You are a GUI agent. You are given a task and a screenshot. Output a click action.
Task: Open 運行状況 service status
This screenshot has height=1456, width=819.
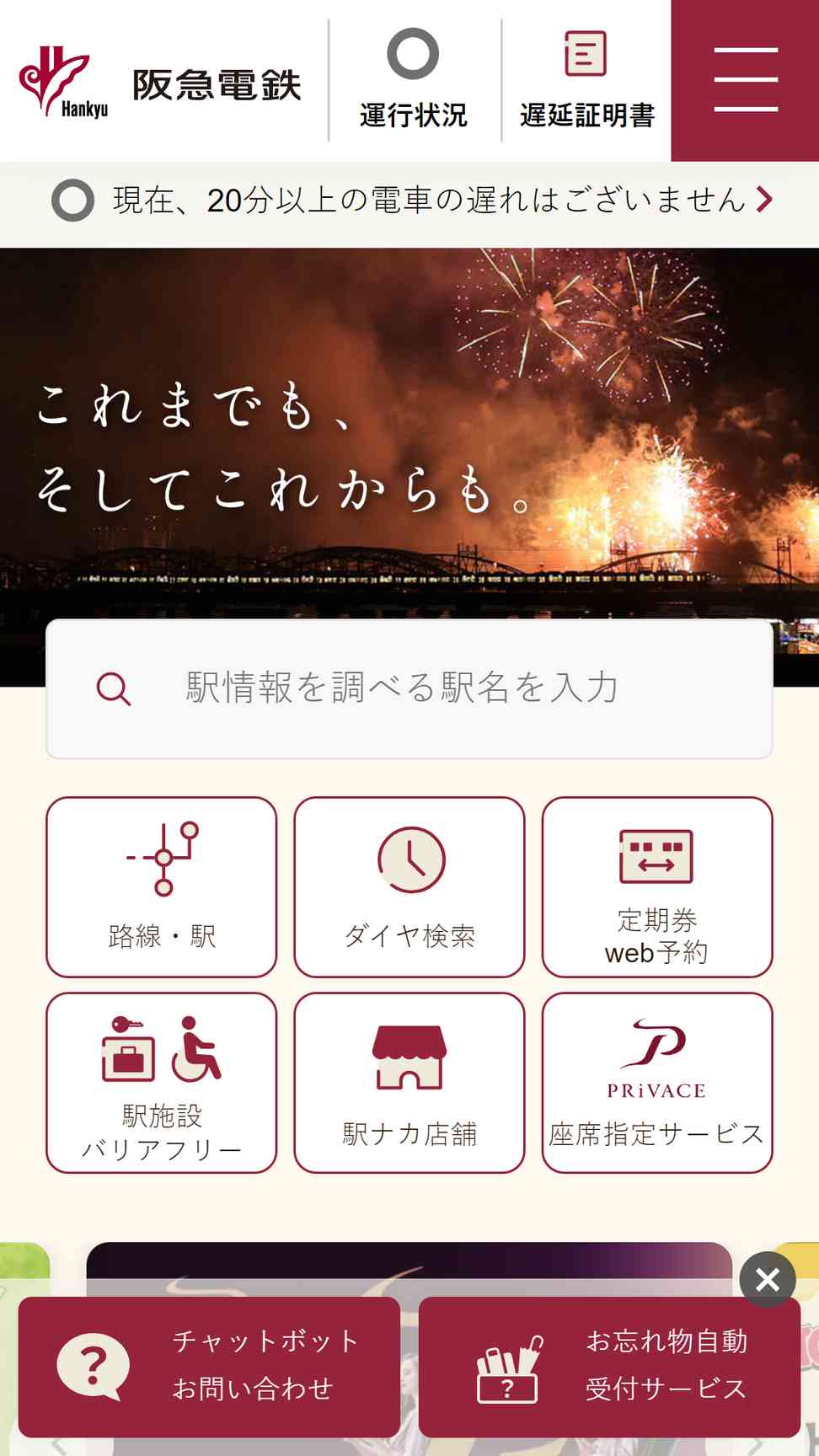point(413,80)
